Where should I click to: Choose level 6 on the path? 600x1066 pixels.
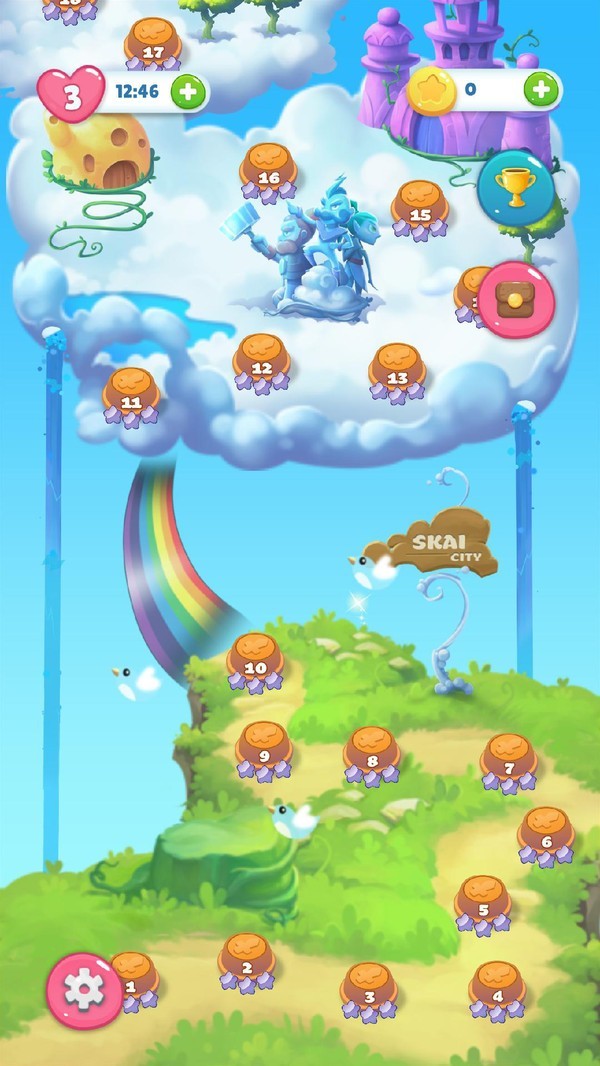point(546,834)
